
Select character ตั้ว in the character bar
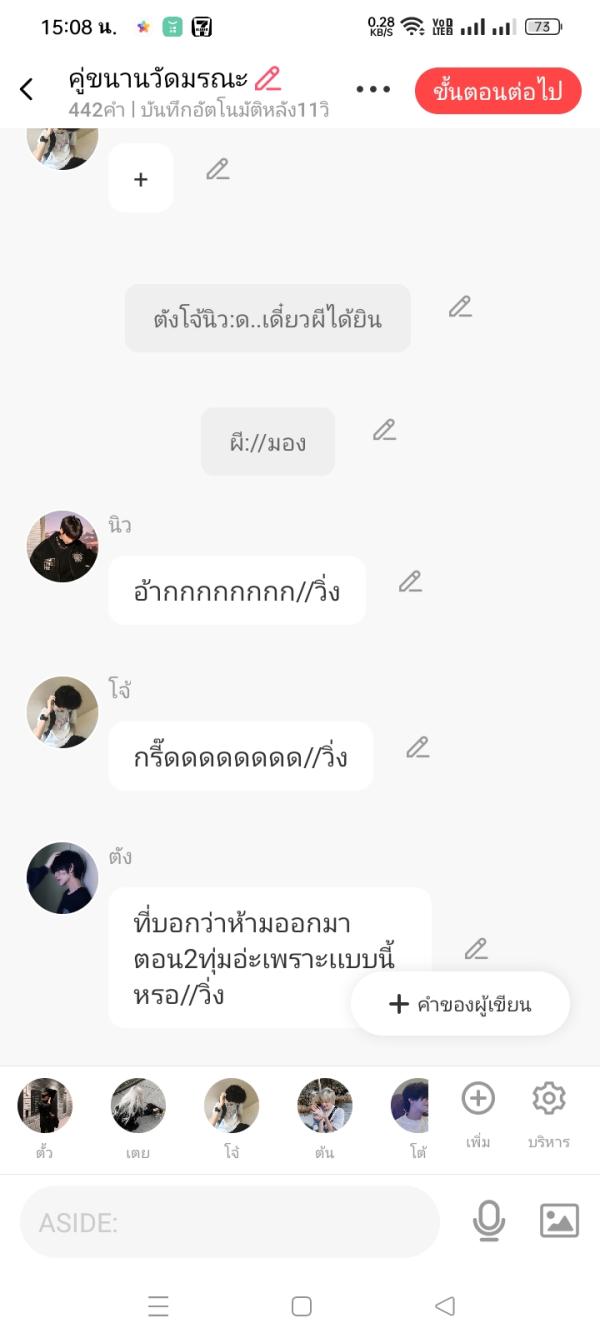(x=45, y=1106)
